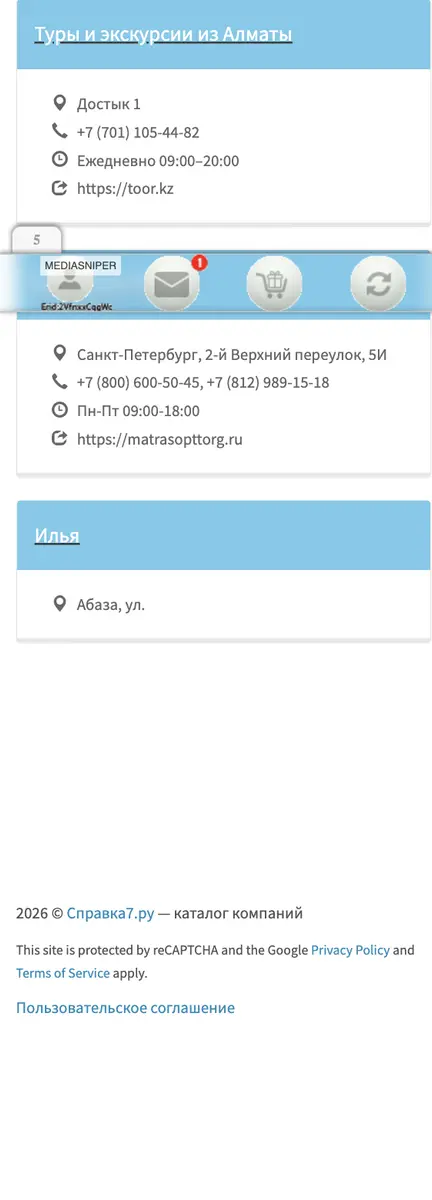Screen dimensions: 432x1200
Task: Open the Terms of Service link
Action: tap(63, 973)
